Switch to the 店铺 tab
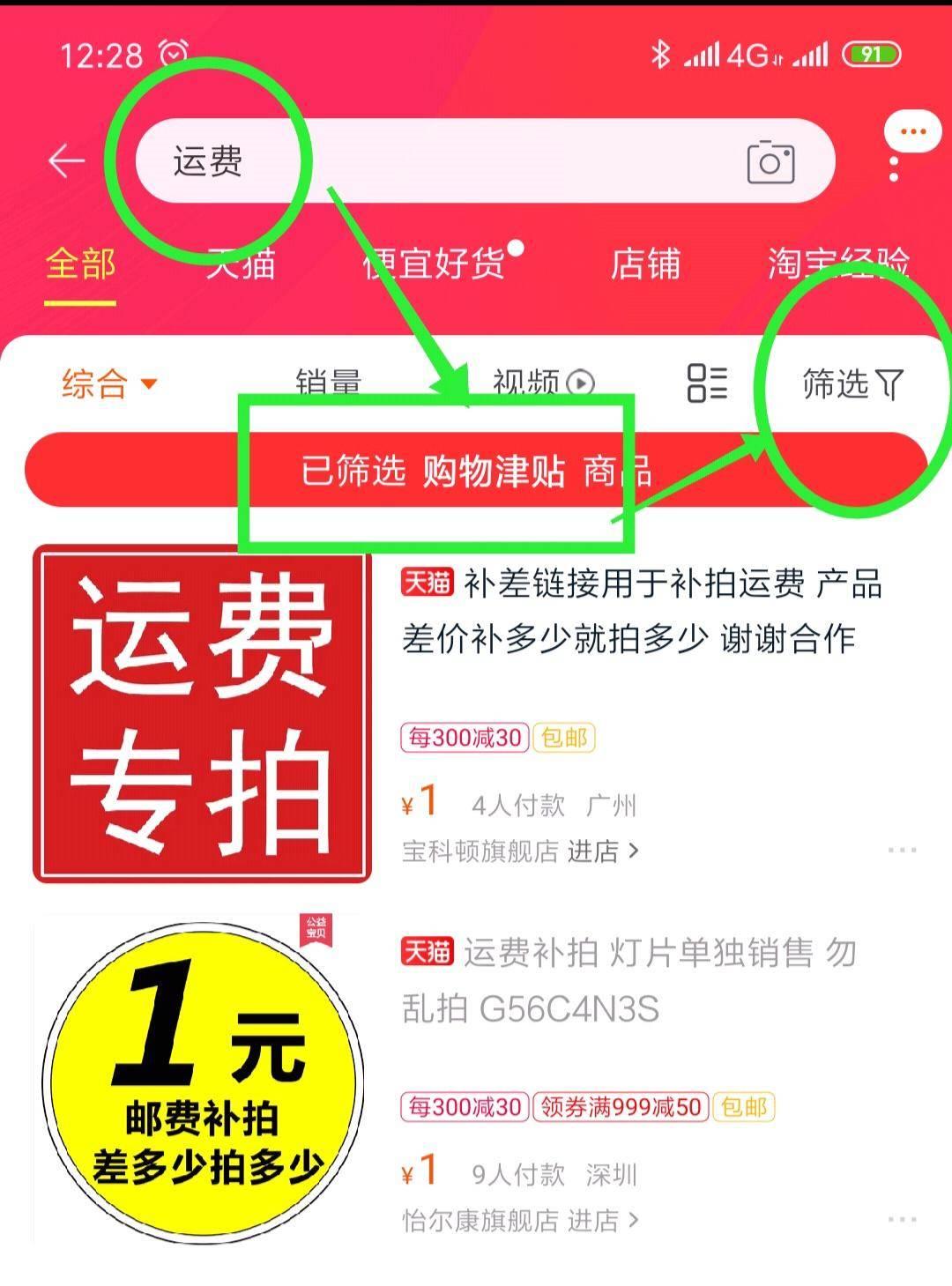Screen dimensions: 952x1286 [x=645, y=264]
